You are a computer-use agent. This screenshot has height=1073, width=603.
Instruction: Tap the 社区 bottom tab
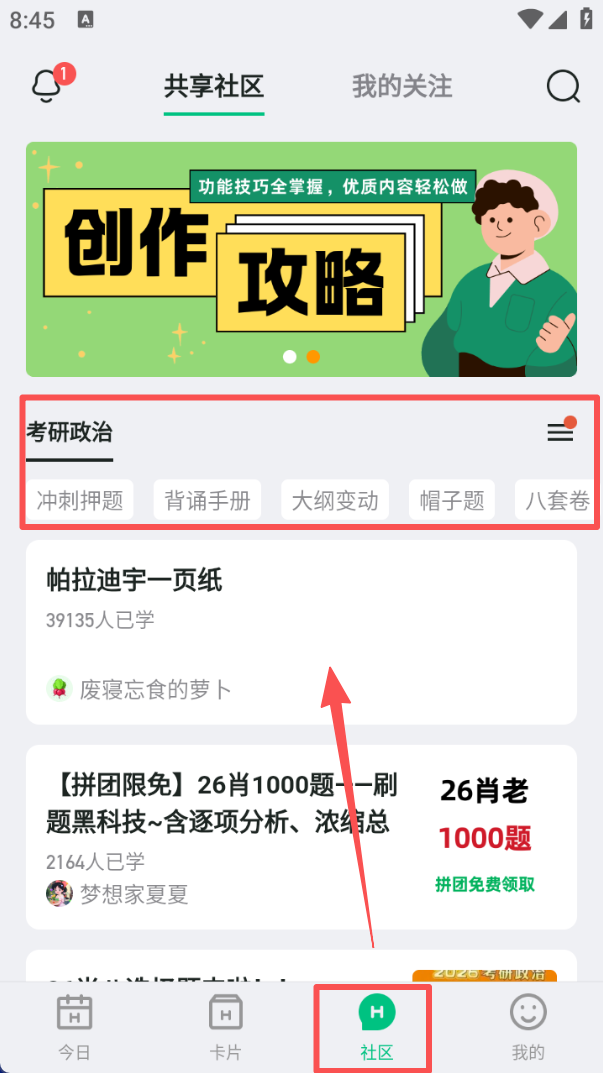click(x=376, y=1025)
